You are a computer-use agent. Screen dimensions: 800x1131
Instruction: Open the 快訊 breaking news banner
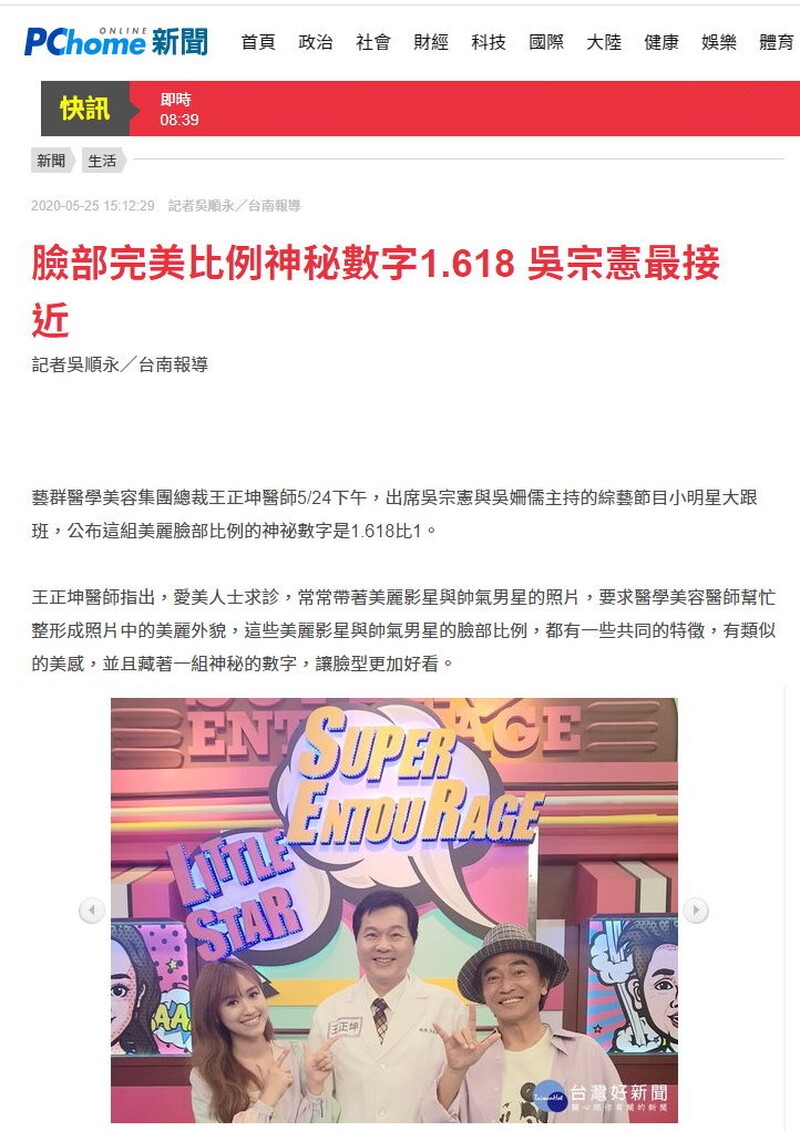pyautogui.click(x=85, y=108)
